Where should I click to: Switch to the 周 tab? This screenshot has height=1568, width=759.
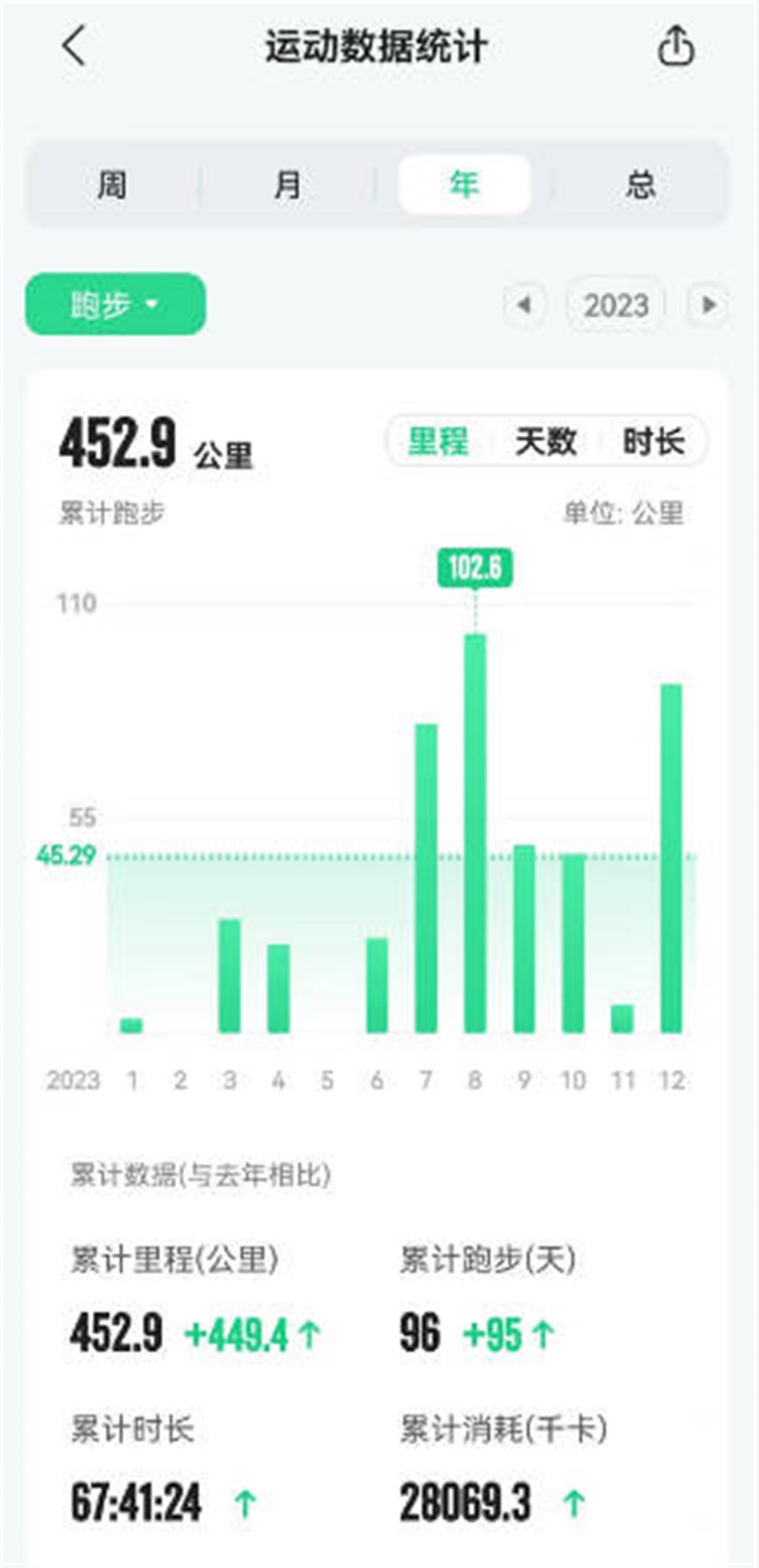(x=112, y=185)
